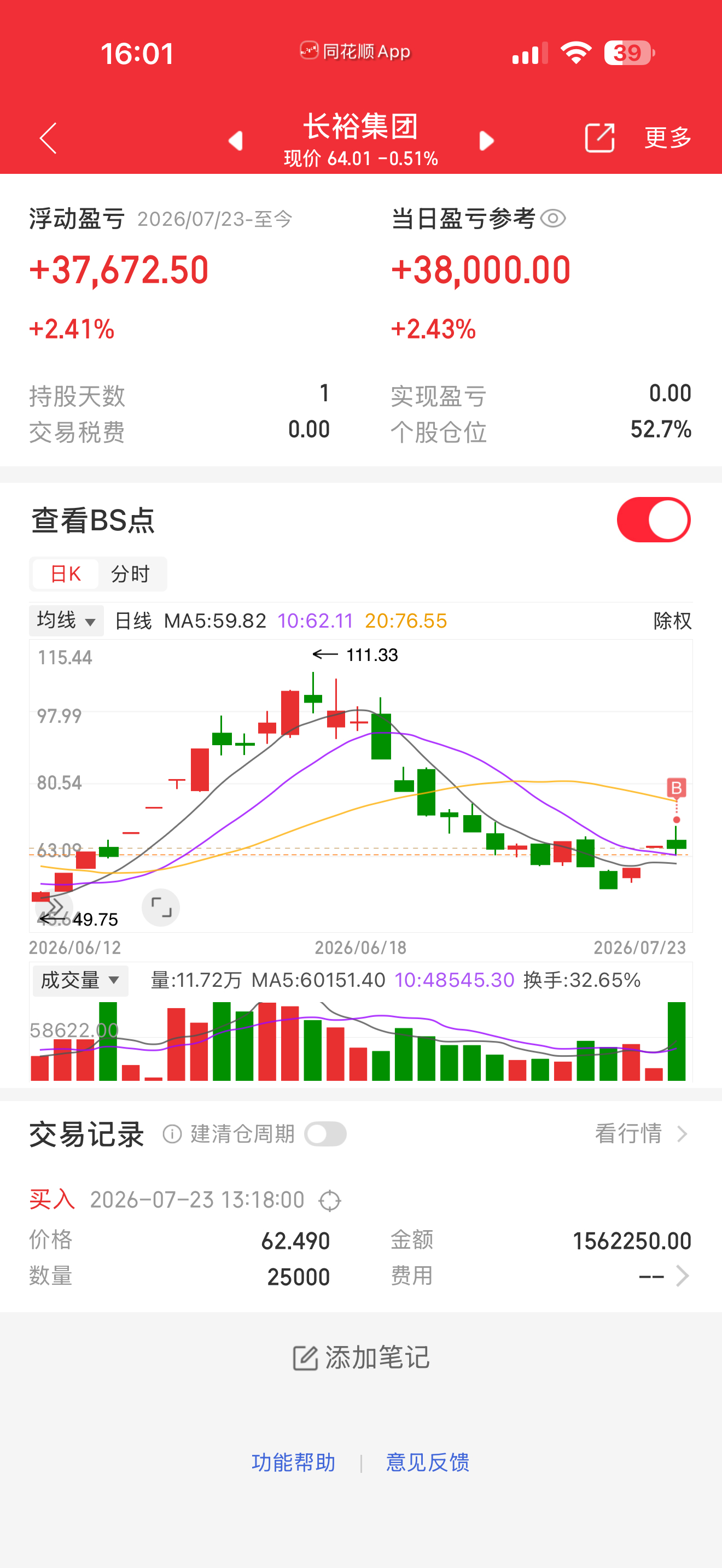This screenshot has width=722, height=1568.
Task: Tap 添加笔记 to add a note
Action: (361, 1358)
